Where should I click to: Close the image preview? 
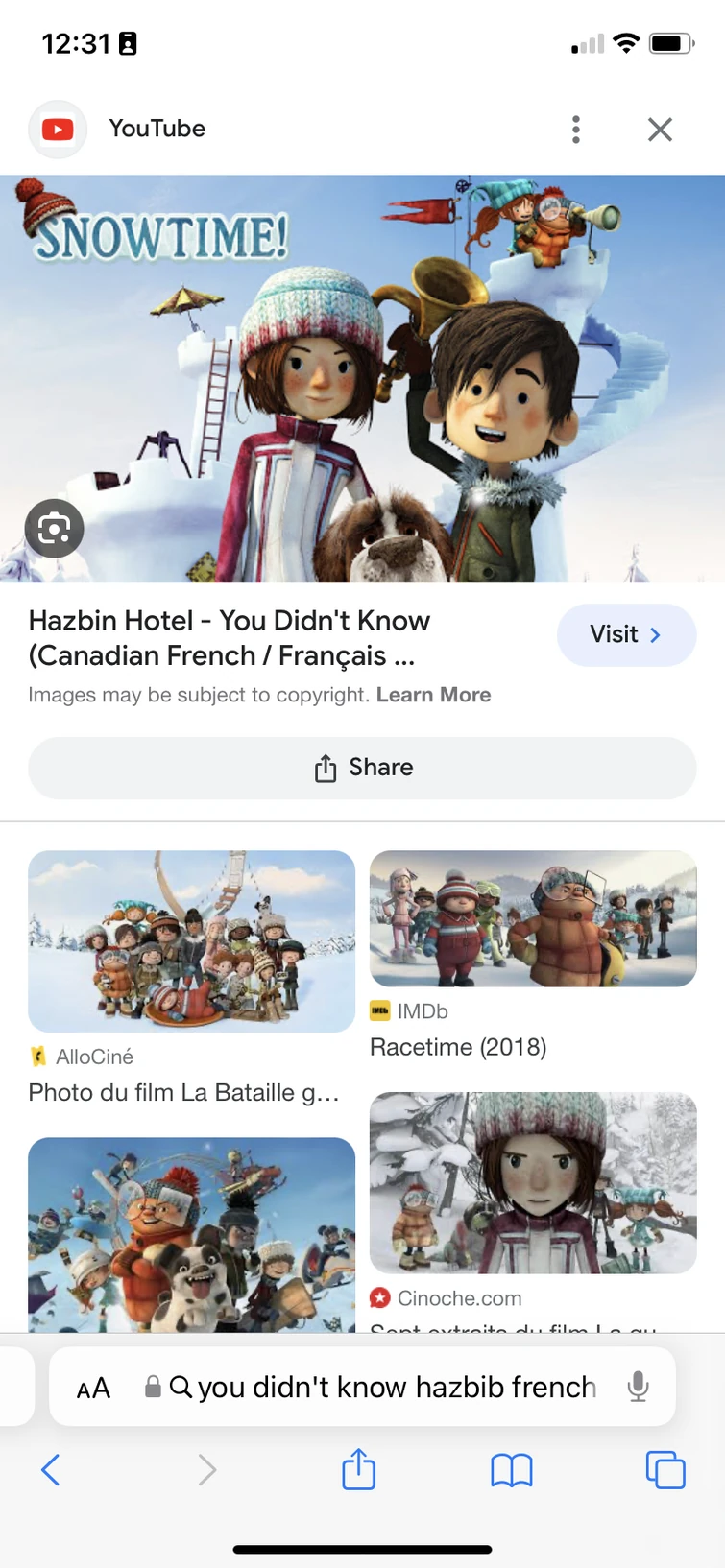click(660, 130)
